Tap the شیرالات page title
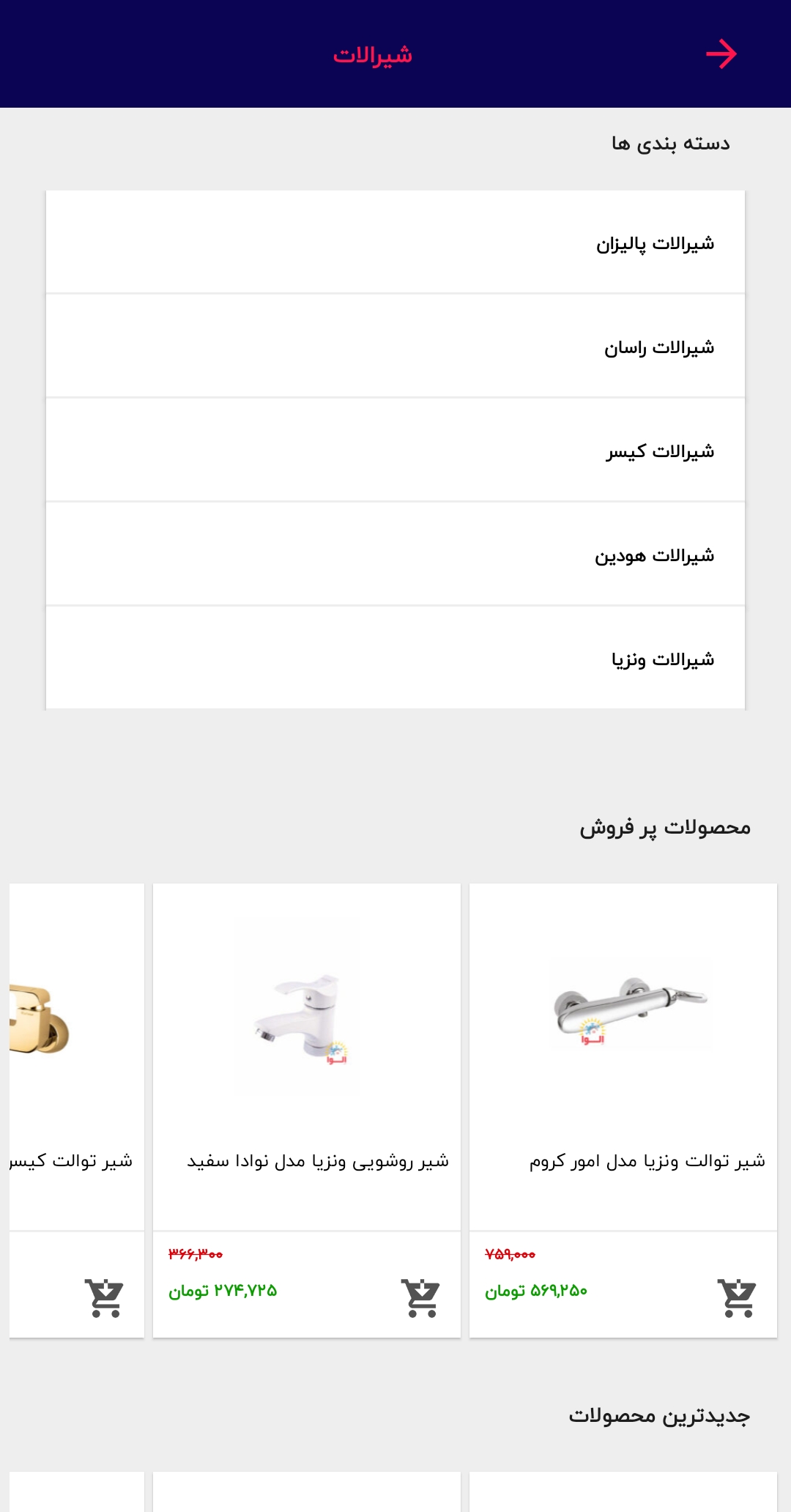This screenshot has height=1512, width=791. (375, 55)
